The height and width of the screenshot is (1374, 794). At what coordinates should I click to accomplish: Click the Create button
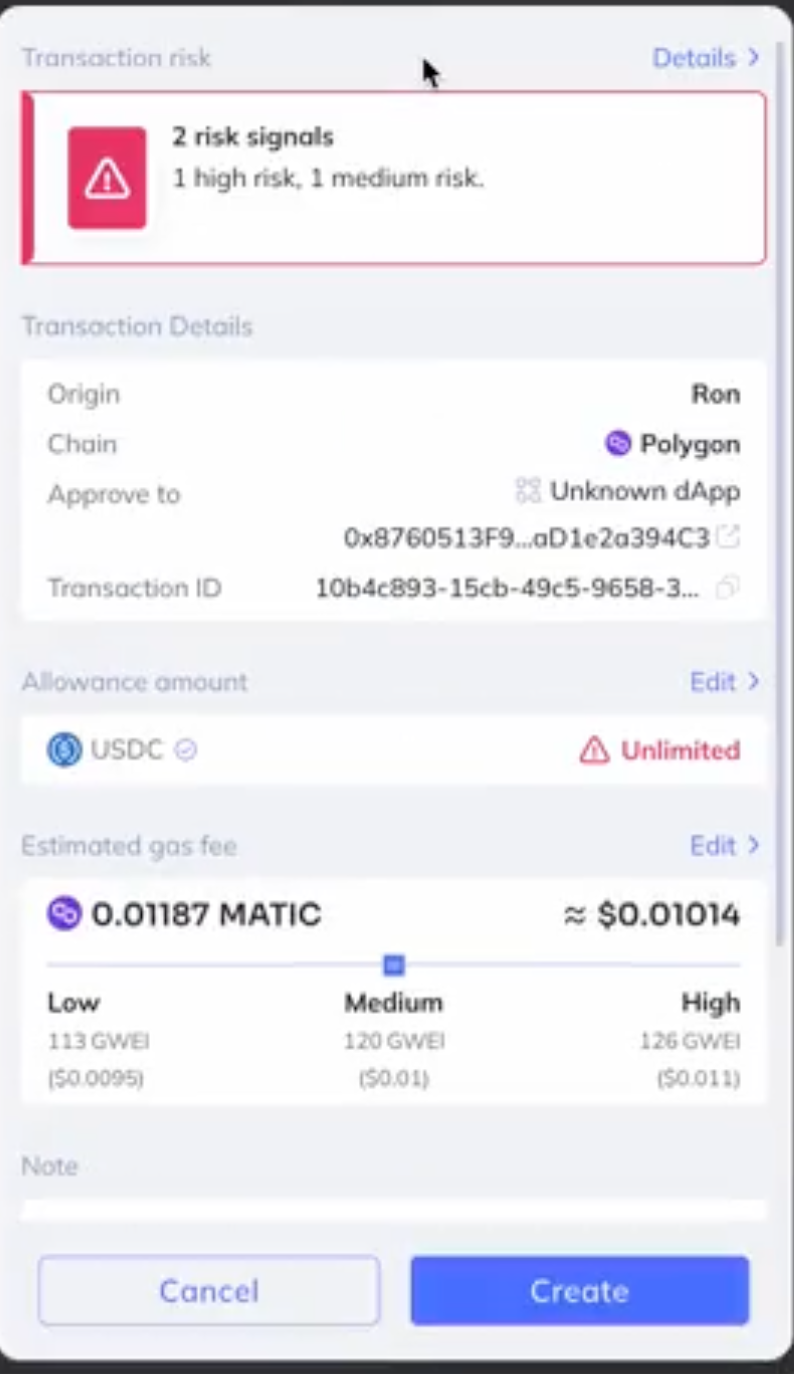578,1290
